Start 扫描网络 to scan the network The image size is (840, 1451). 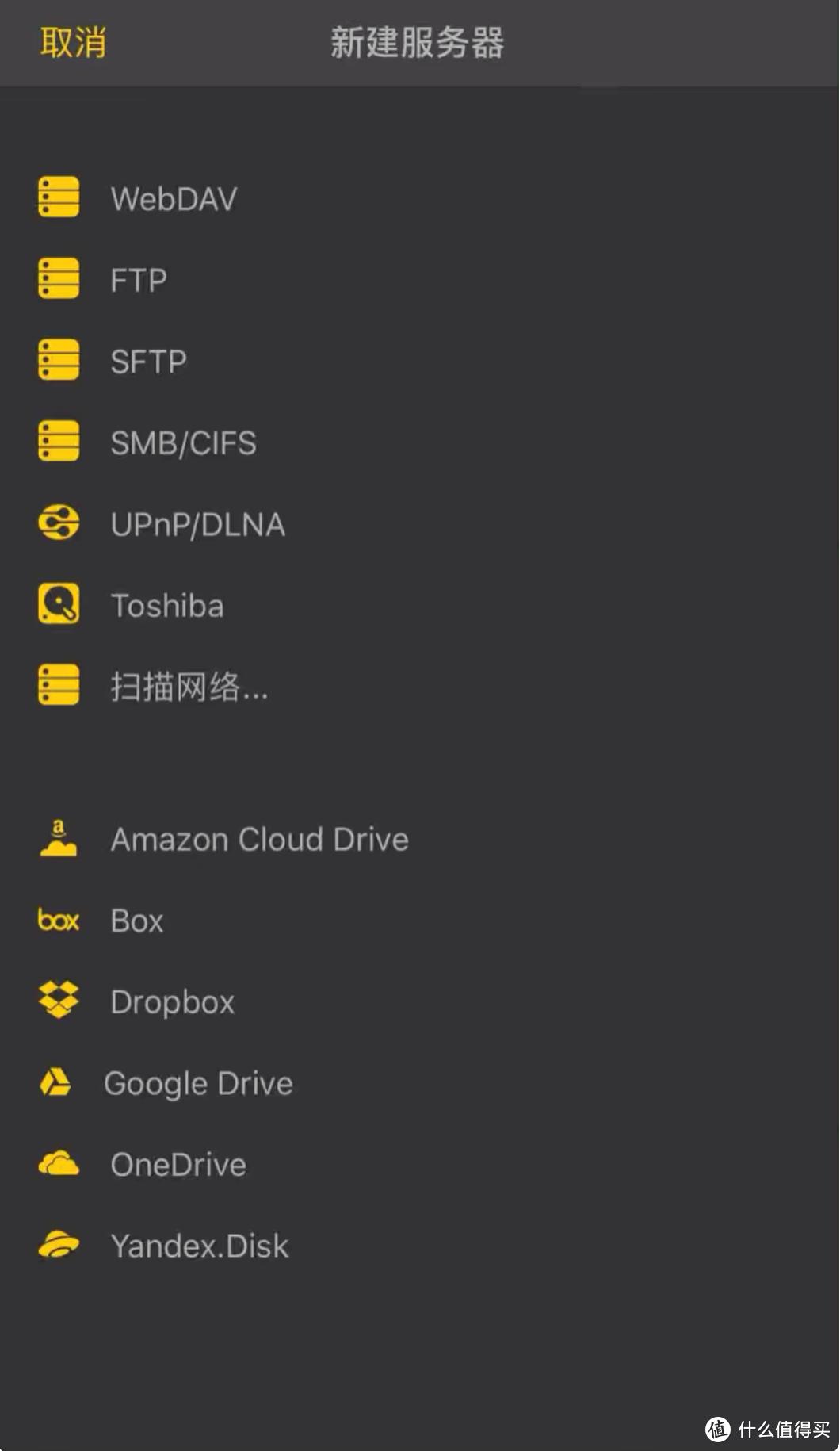coord(189,687)
